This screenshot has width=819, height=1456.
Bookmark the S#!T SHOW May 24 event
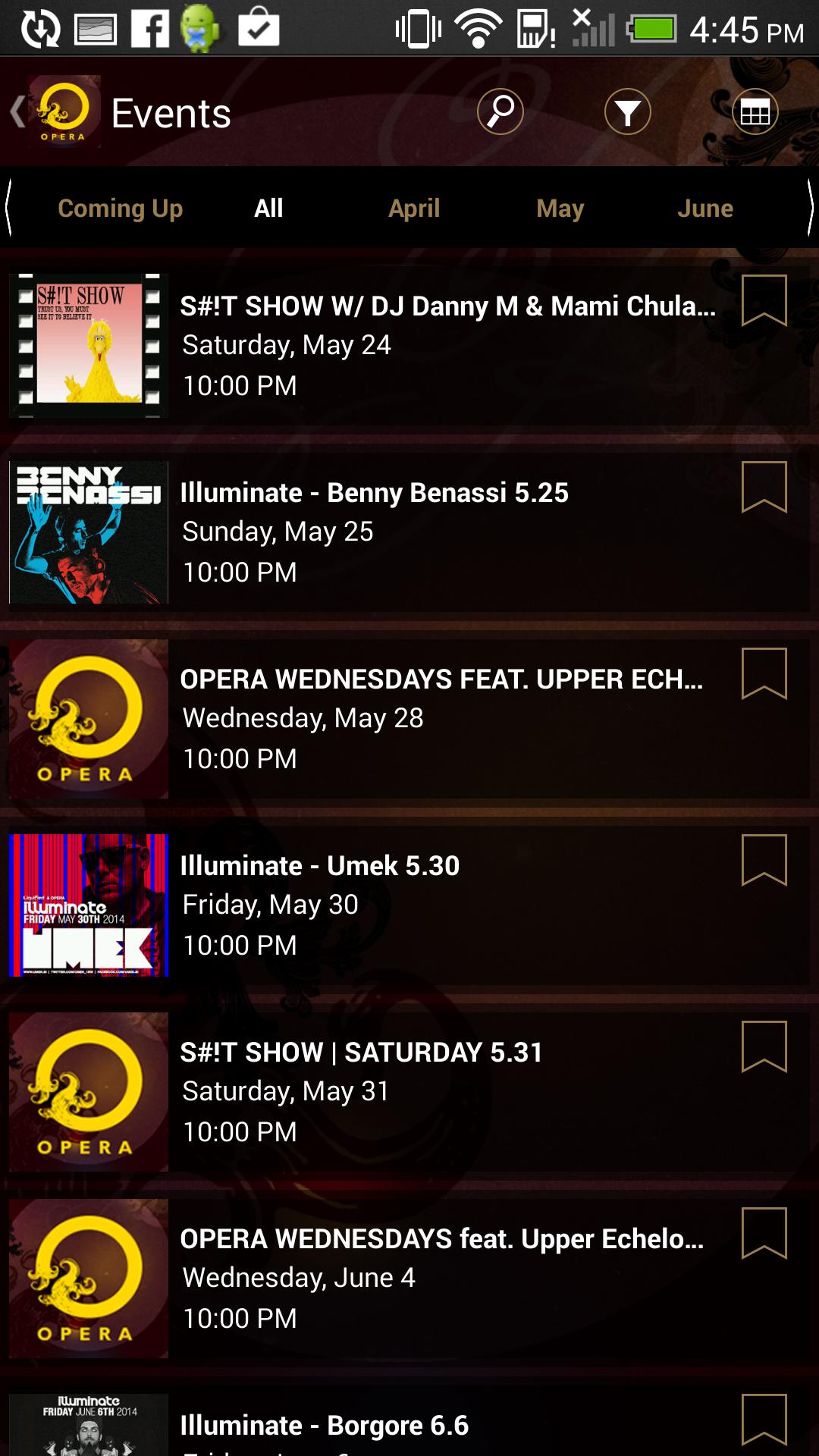point(764,300)
